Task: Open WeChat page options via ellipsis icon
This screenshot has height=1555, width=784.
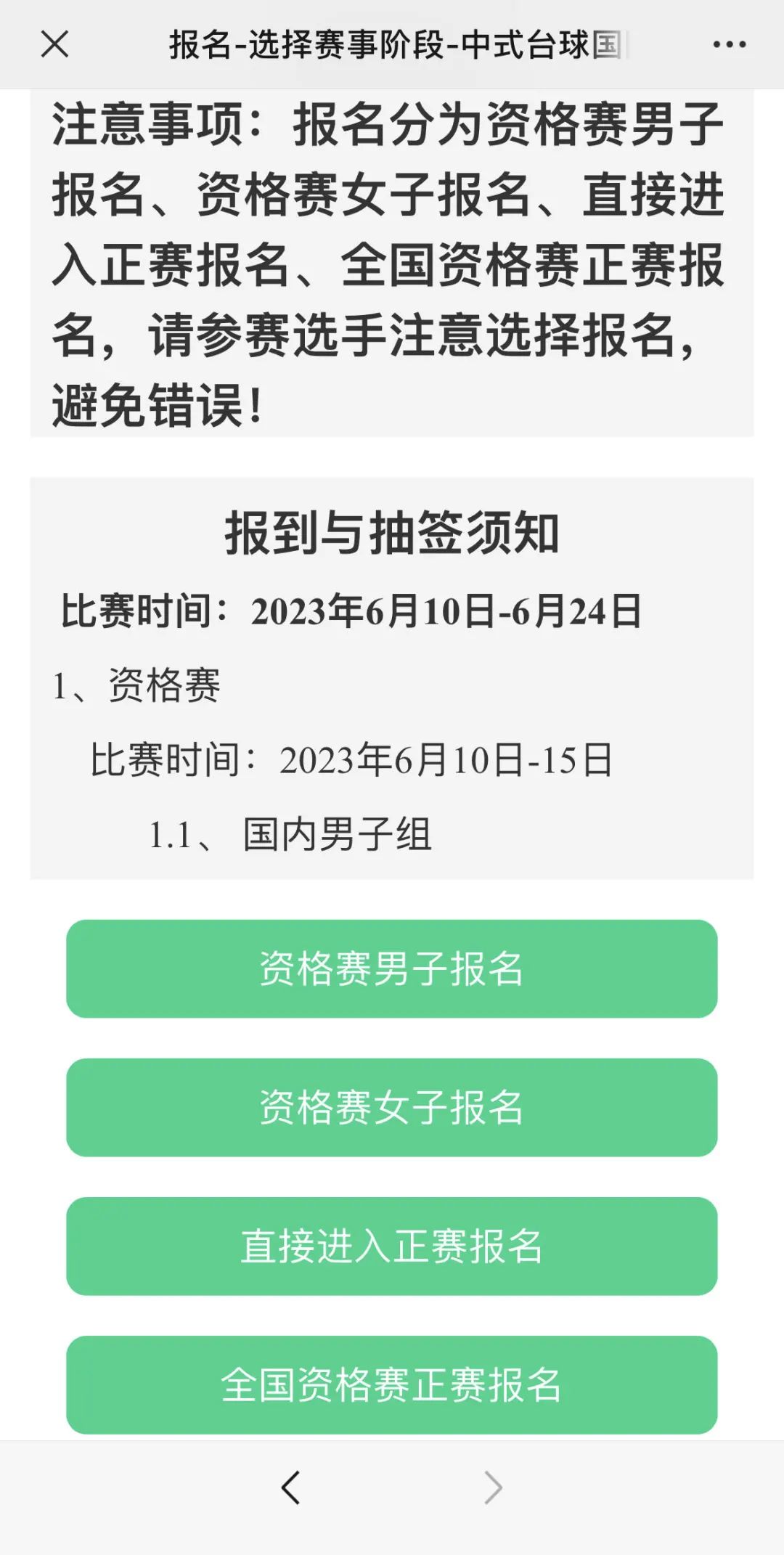Action: tap(728, 45)
